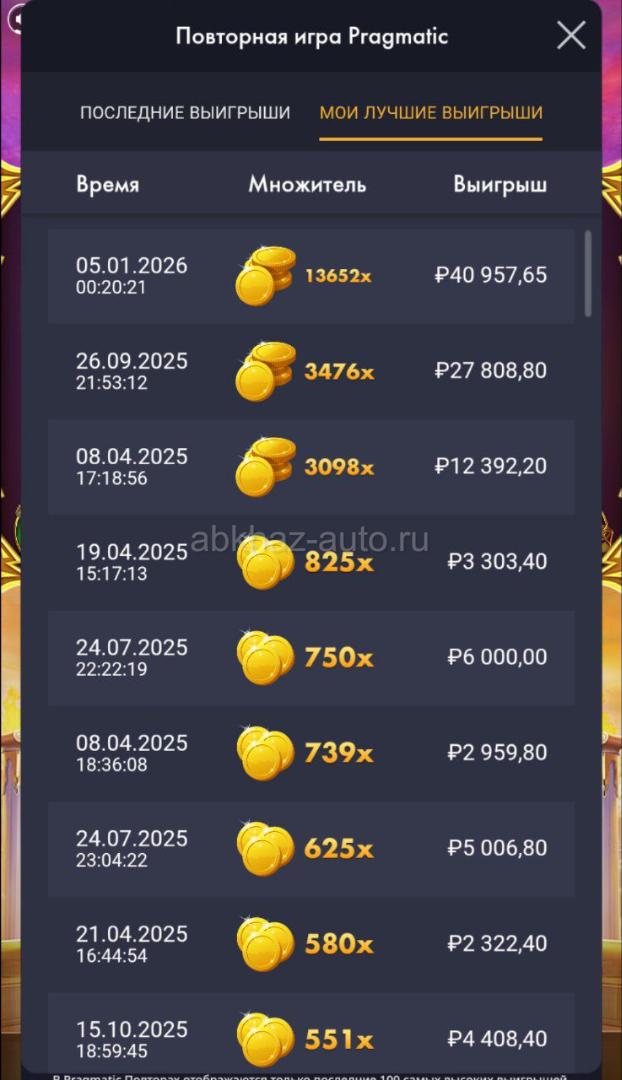The width and height of the screenshot is (622, 1080).
Task: Select the Мои лучшие выигрыши tab
Action: 431,112
